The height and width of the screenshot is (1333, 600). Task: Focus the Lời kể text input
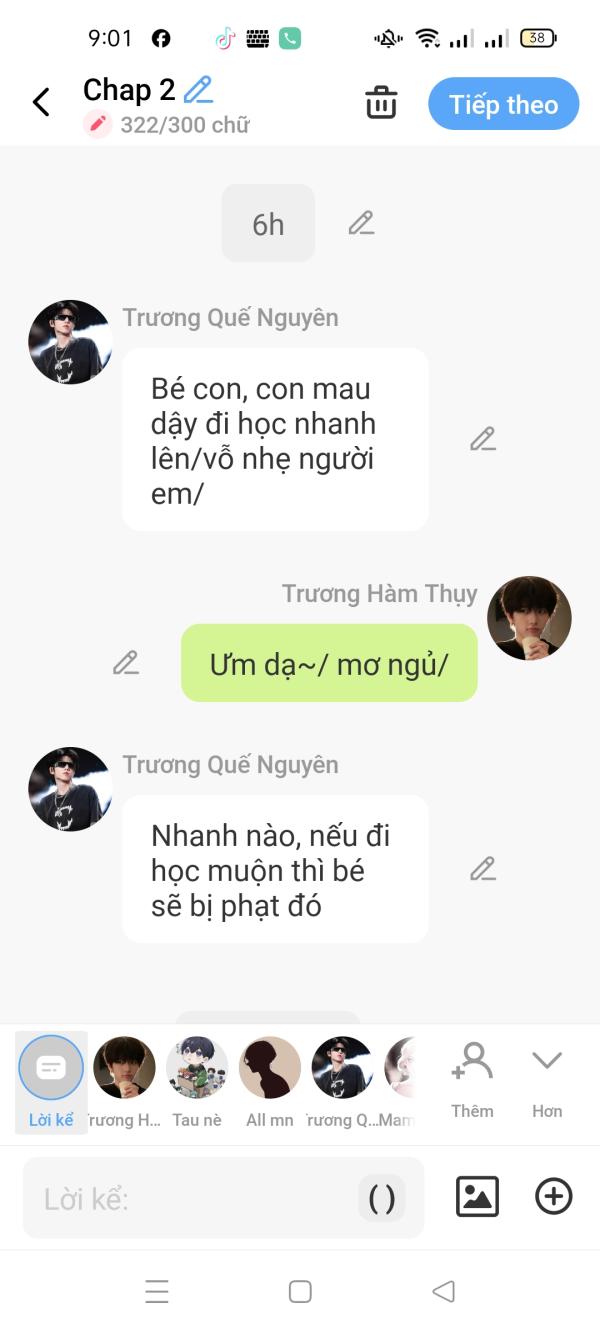[190, 1198]
